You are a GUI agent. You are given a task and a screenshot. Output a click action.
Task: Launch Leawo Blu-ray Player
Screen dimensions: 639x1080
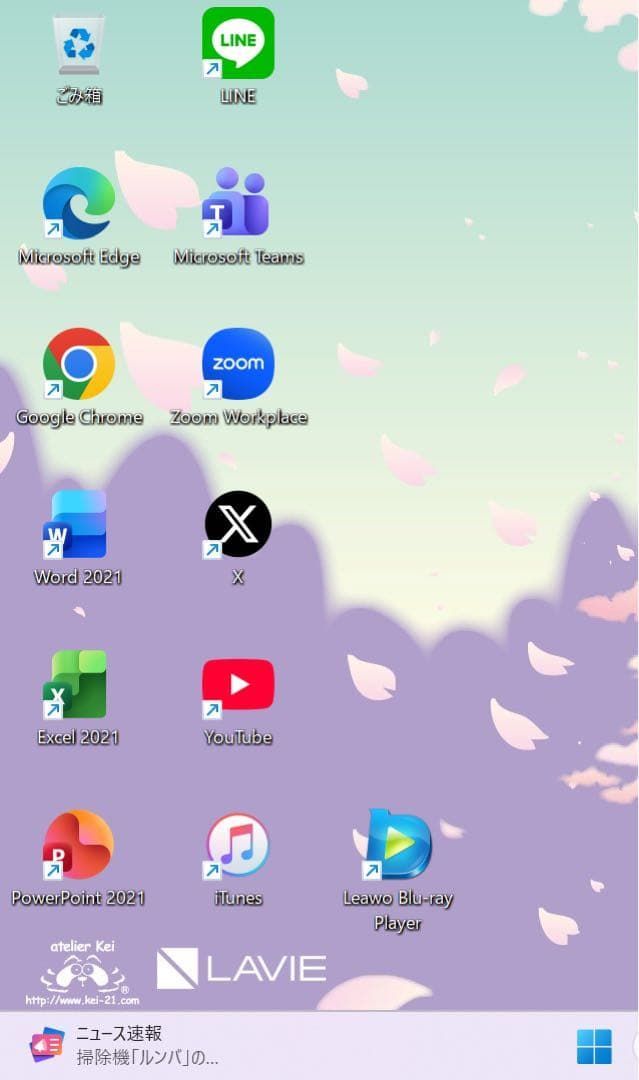[398, 846]
